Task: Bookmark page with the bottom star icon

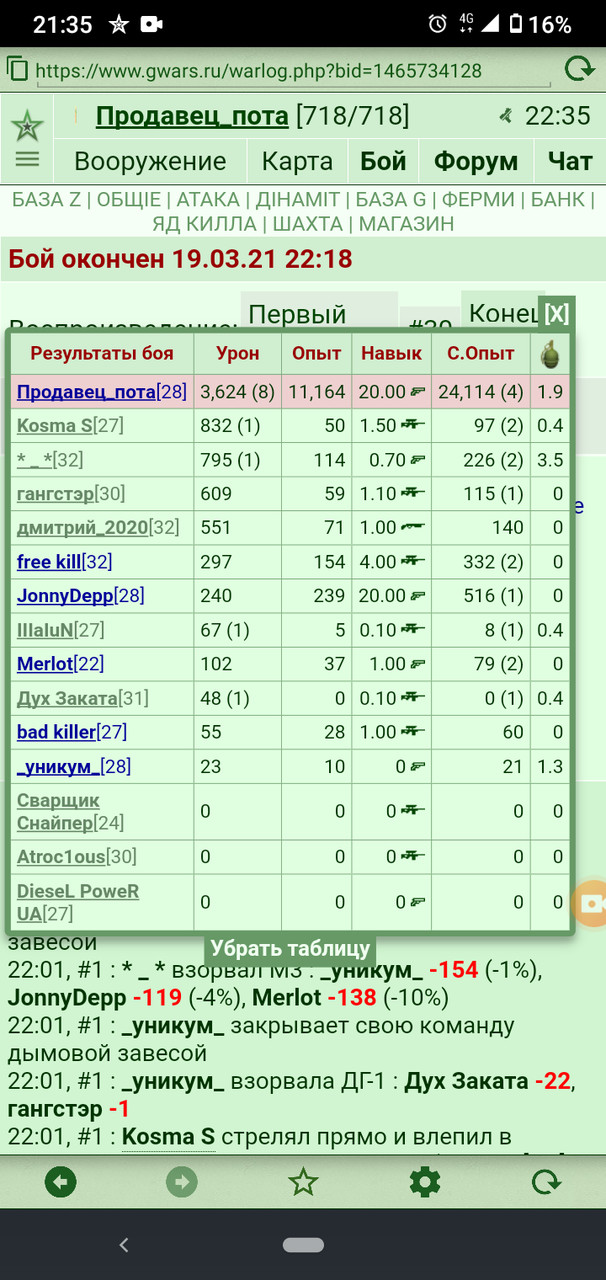Action: click(x=303, y=1183)
